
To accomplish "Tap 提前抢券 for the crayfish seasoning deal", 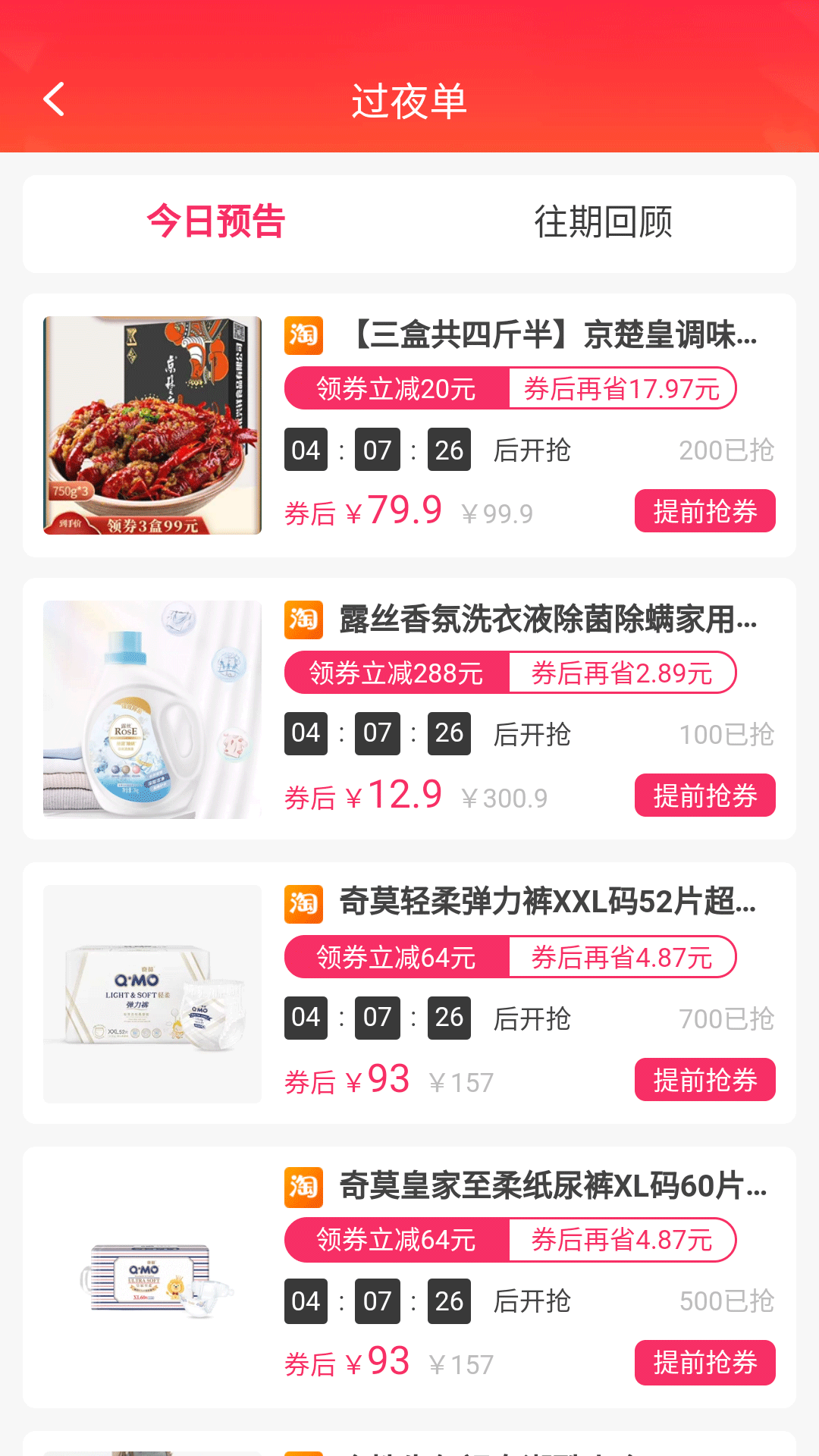I will click(704, 511).
